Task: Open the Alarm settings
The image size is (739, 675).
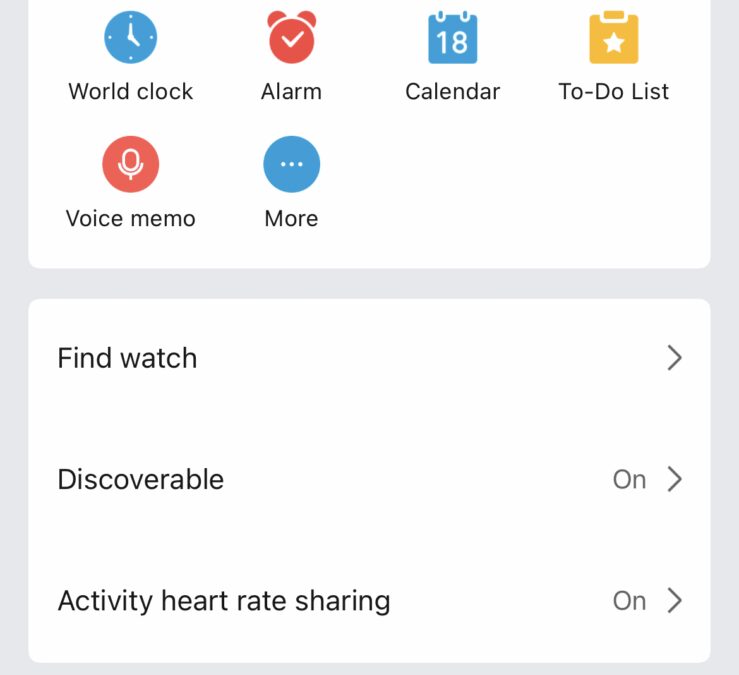Action: coord(291,40)
